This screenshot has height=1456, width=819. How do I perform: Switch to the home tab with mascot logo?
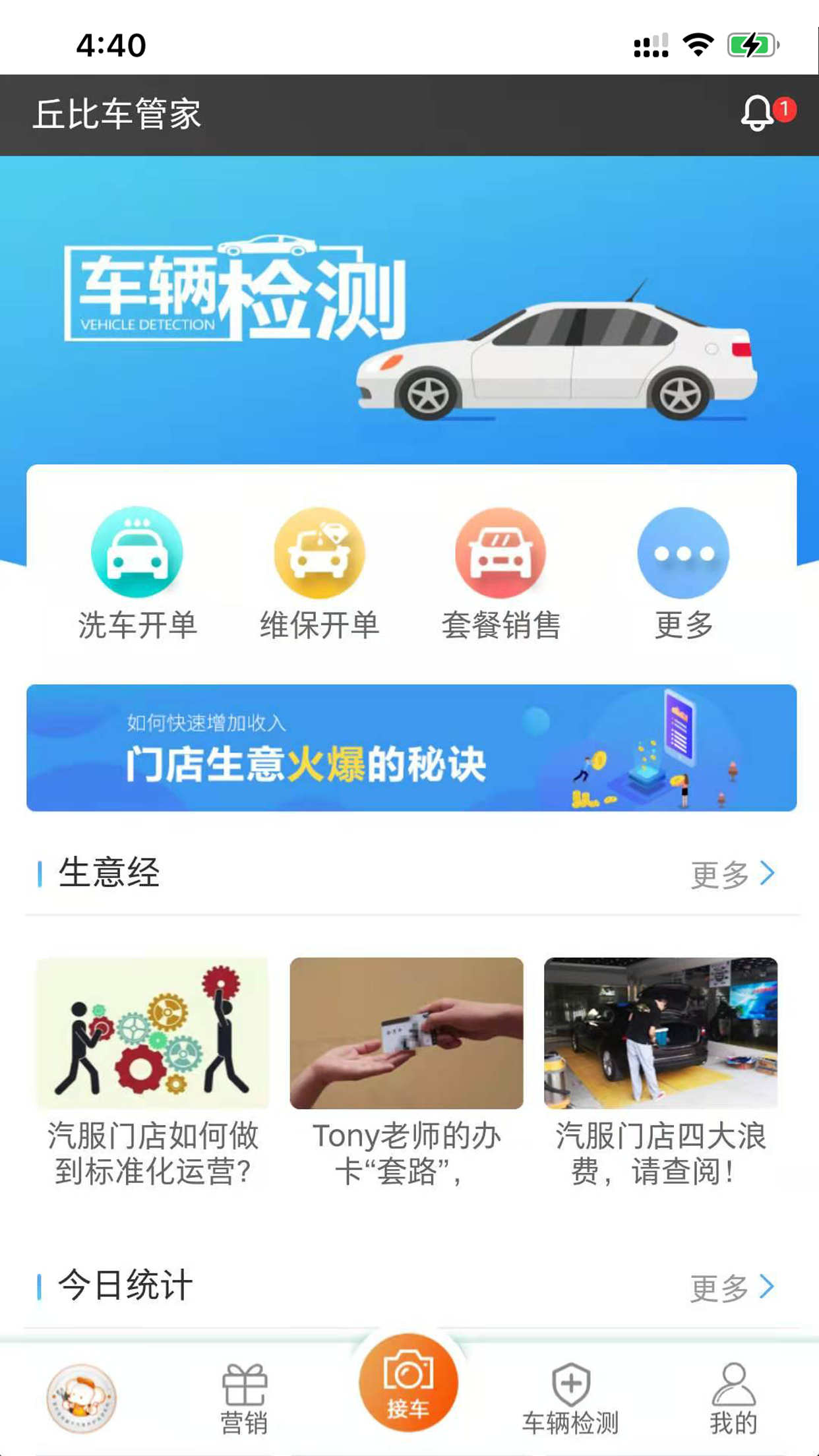[x=82, y=1398]
